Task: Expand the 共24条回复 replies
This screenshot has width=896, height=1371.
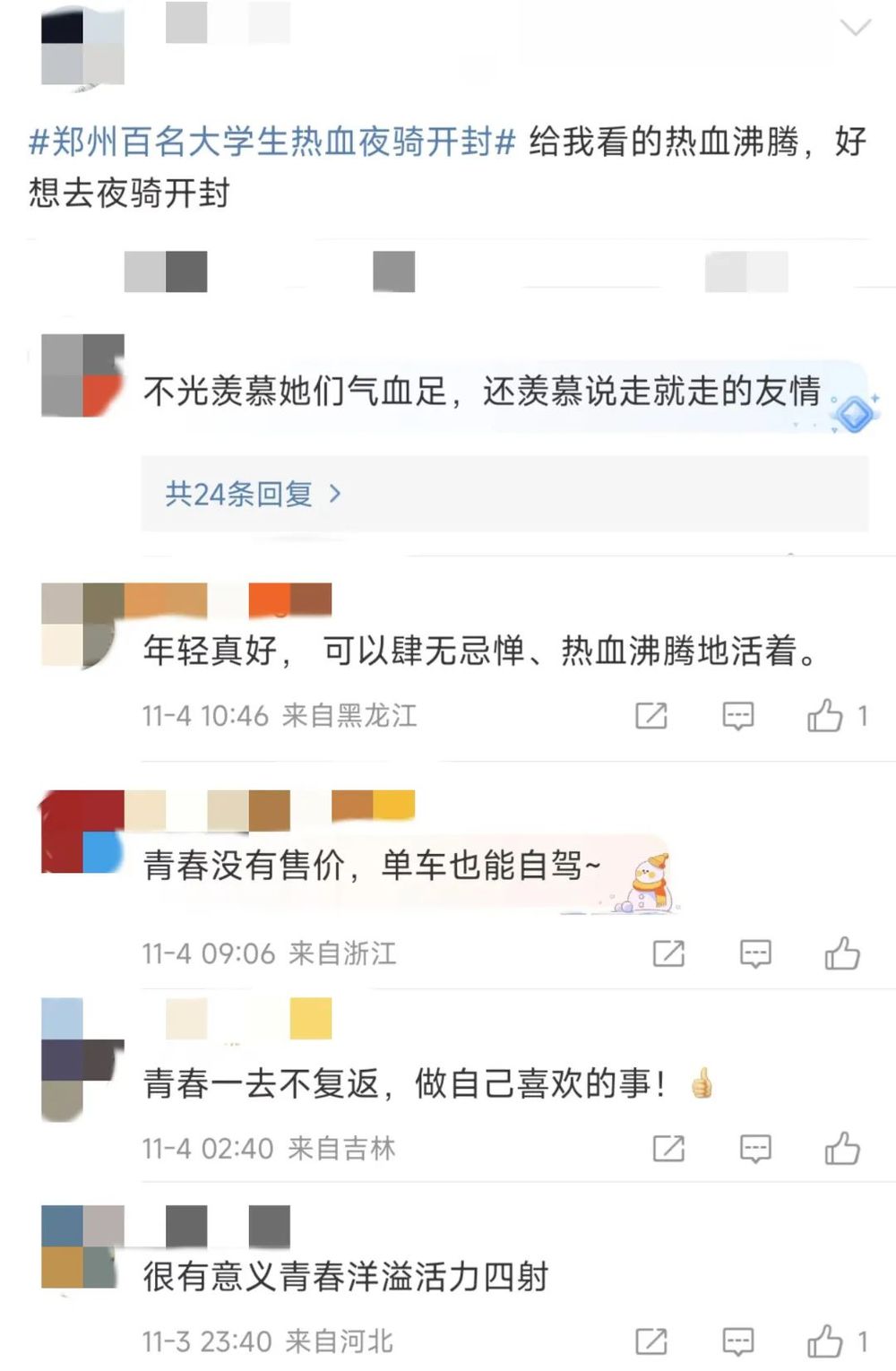Action: point(253,494)
